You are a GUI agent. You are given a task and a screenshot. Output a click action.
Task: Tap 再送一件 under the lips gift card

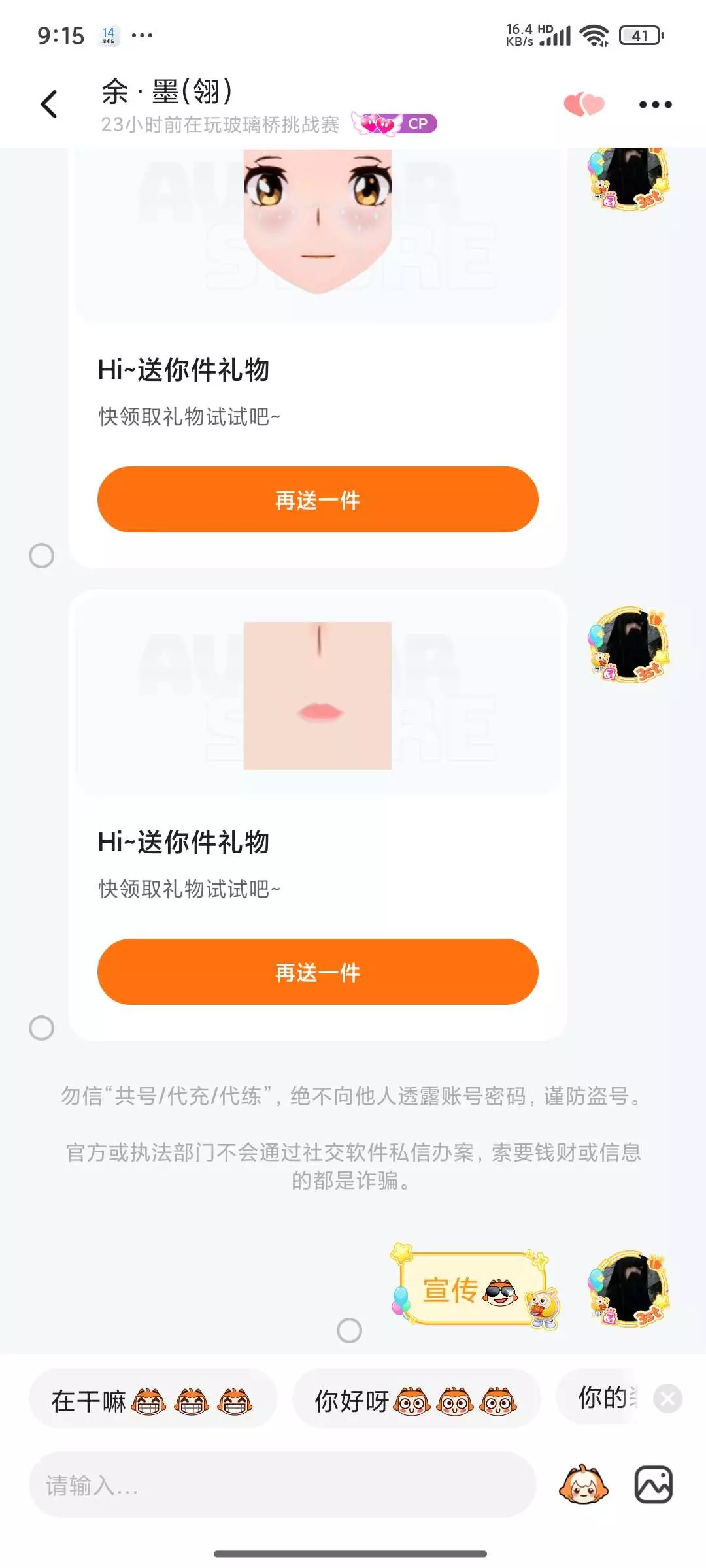[318, 972]
